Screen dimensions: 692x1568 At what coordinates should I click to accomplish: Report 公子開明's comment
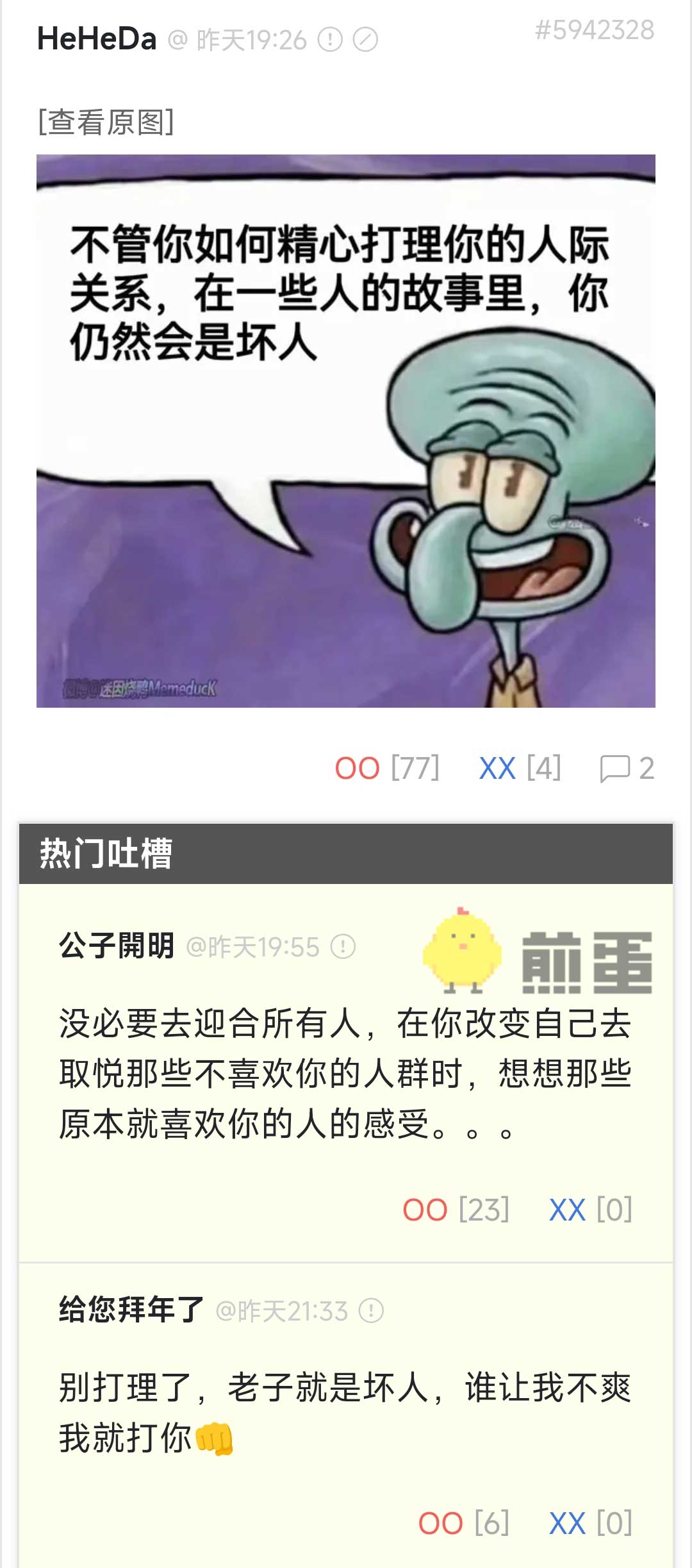click(x=343, y=947)
